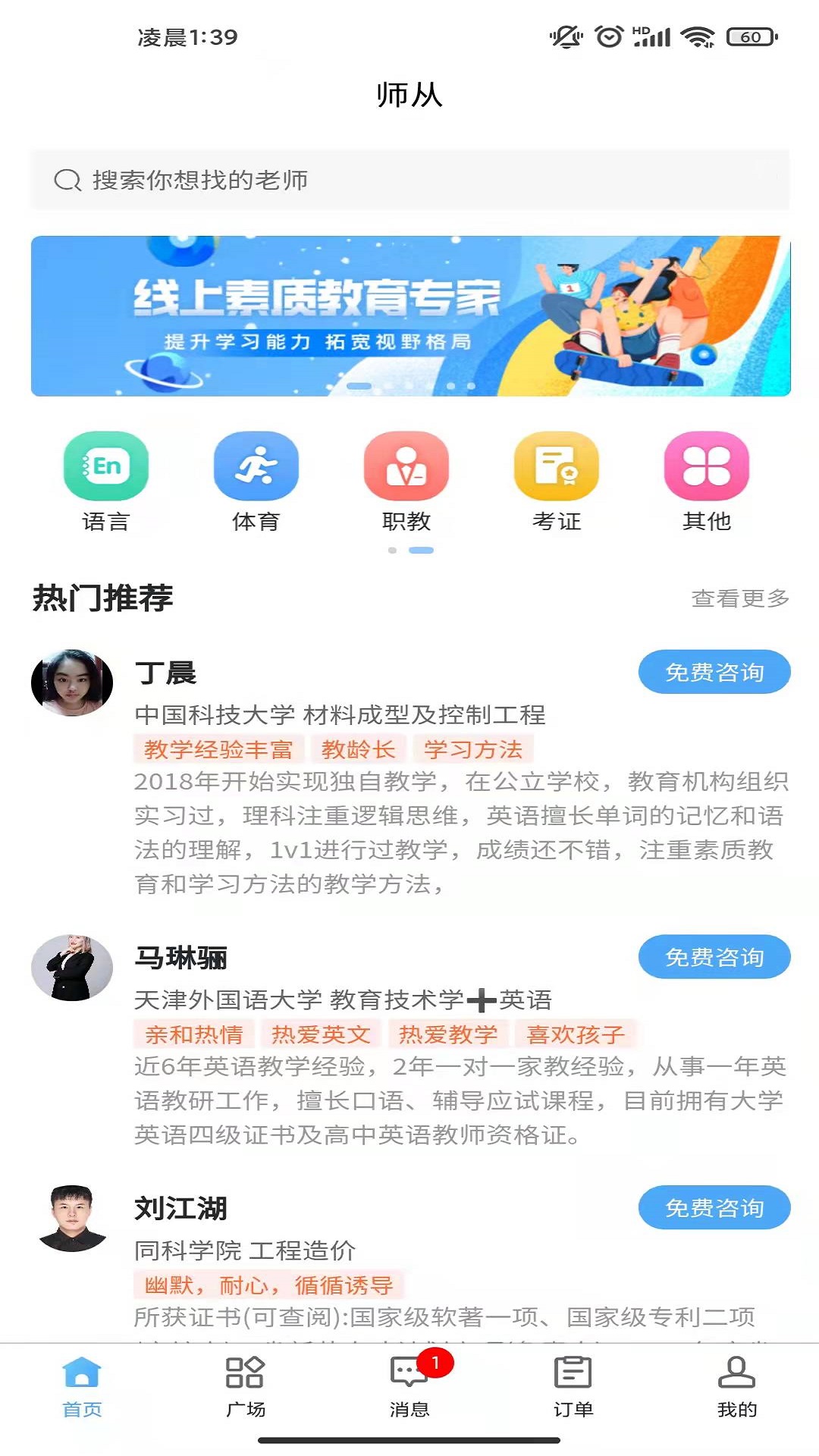Open the 线上素质教育专家 banner
Viewport: 819px width, 1456px height.
[x=409, y=315]
